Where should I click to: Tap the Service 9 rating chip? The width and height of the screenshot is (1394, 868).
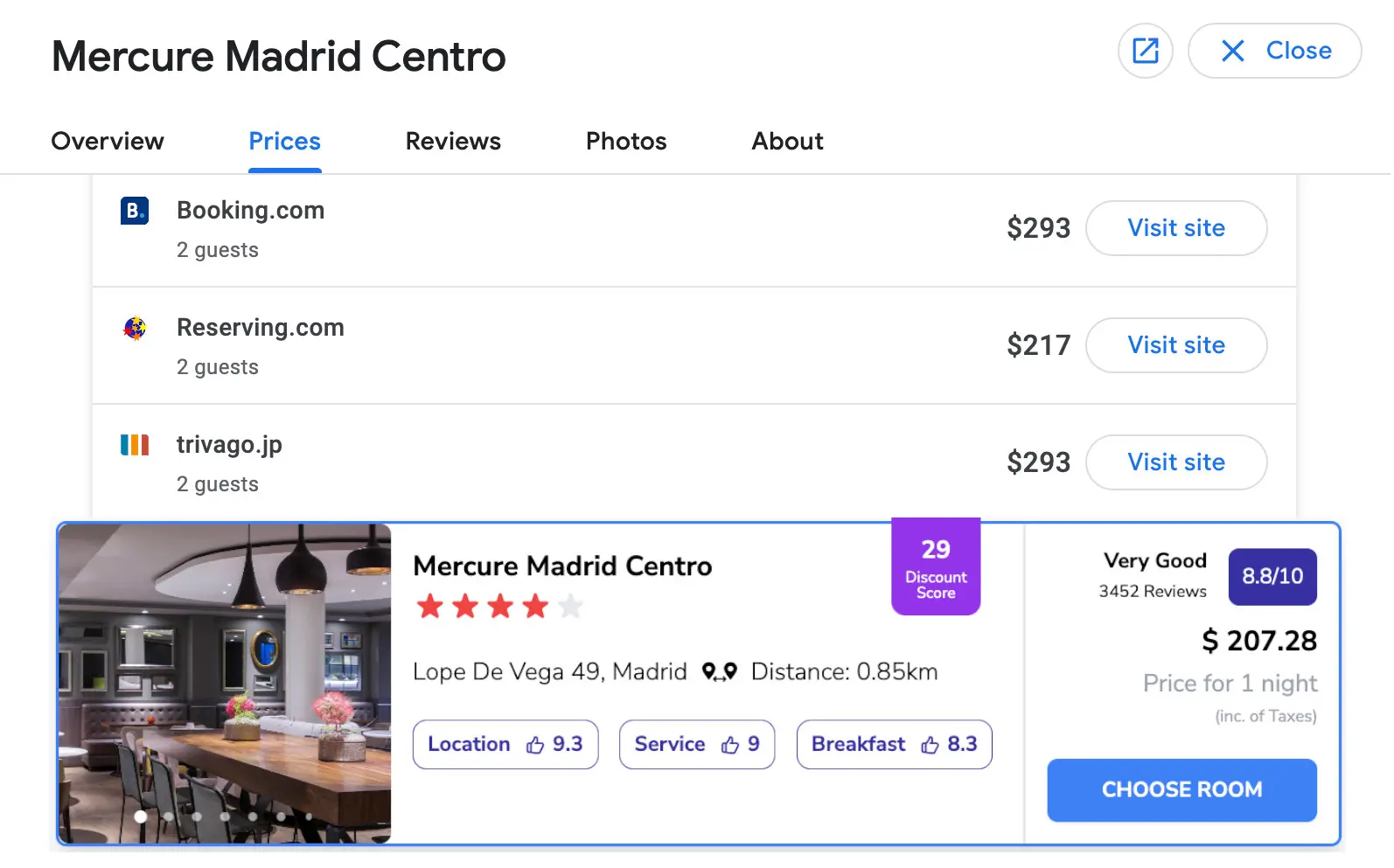pos(696,745)
